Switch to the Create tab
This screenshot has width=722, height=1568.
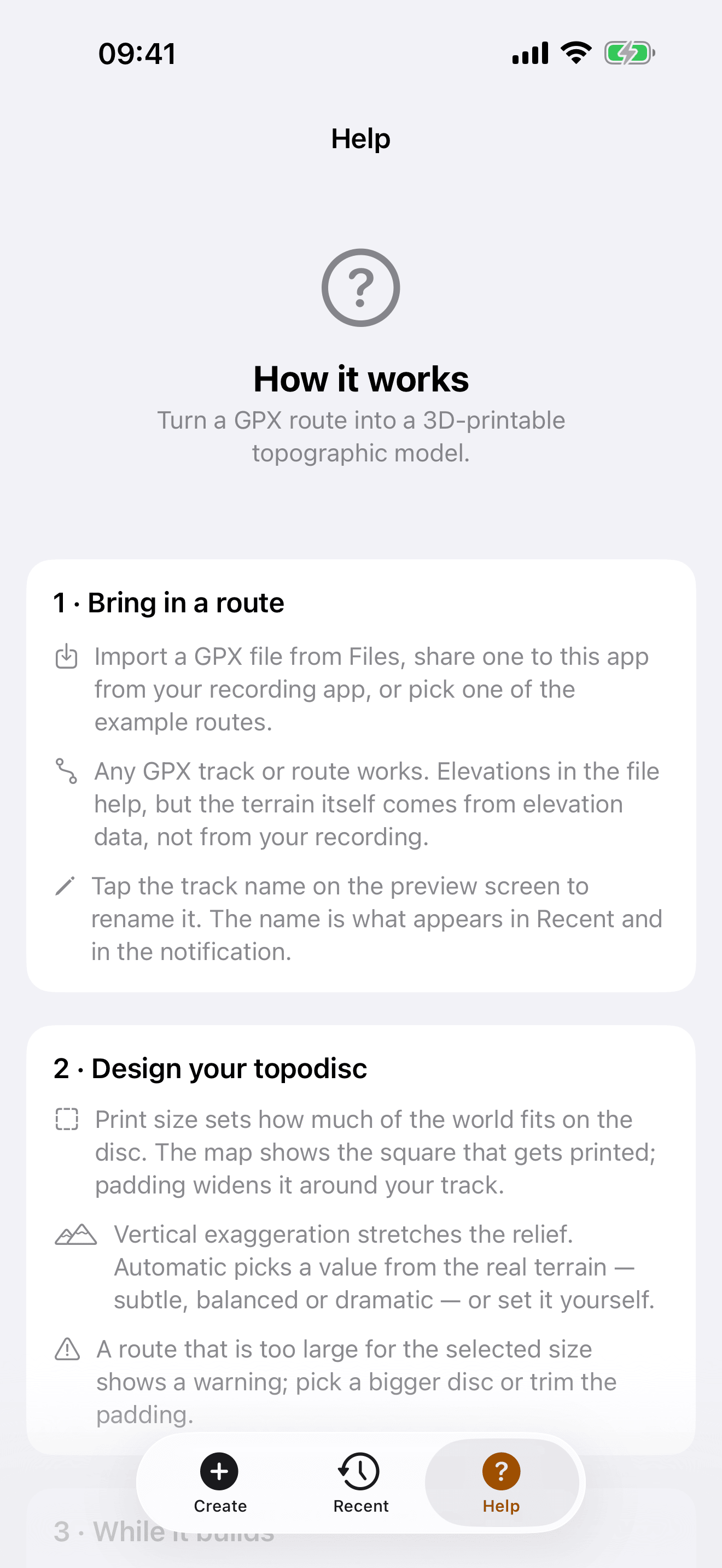pyautogui.click(x=220, y=1482)
